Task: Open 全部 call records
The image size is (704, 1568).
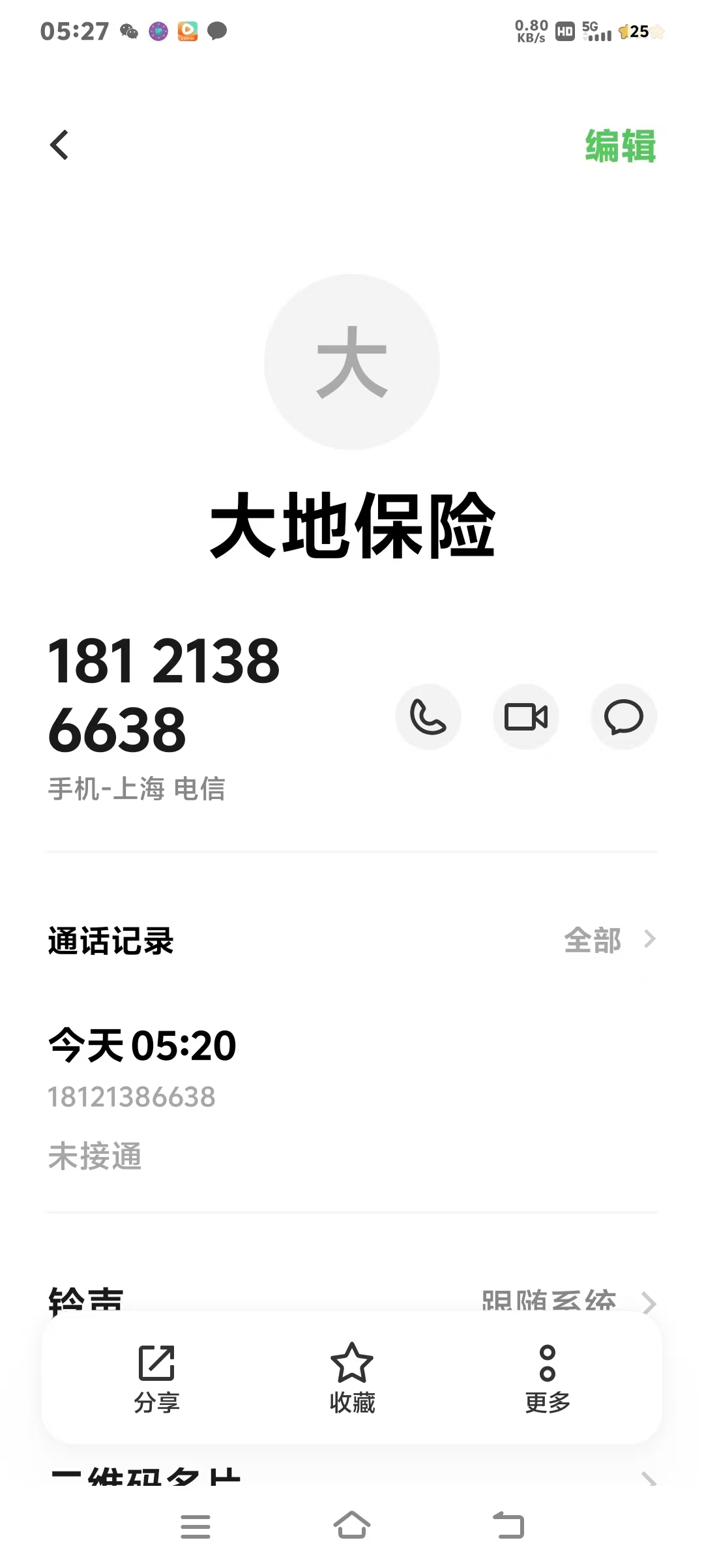Action: coord(609,940)
